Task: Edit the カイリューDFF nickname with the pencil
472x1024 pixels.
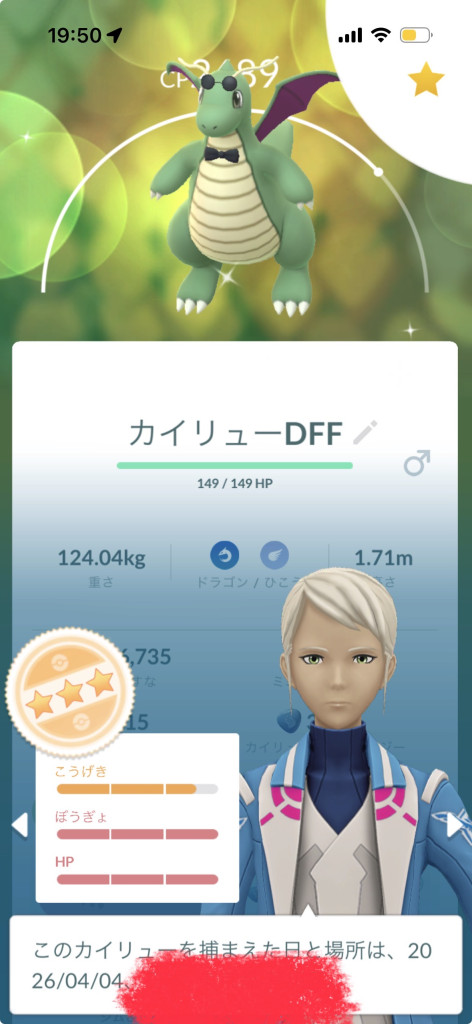Action: click(365, 433)
